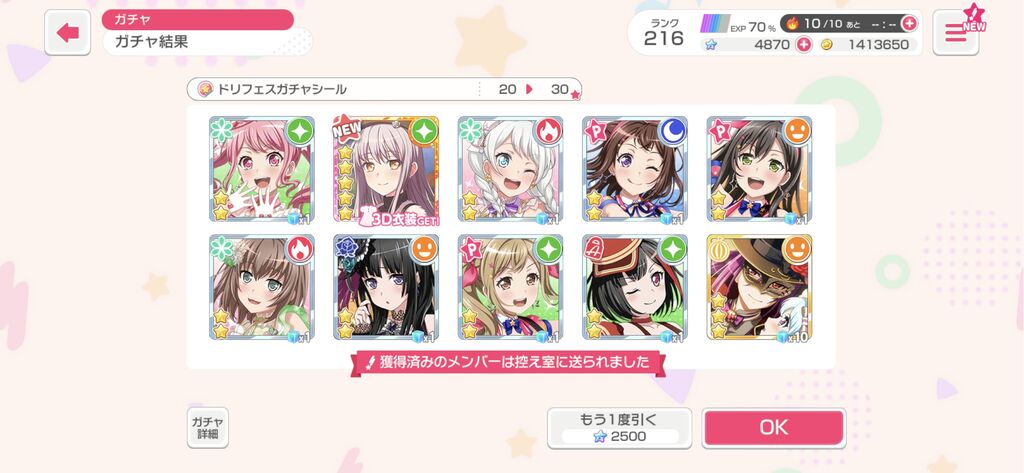Open ガチャ詳細 gacha details
This screenshot has height=473, width=1024.
point(208,428)
